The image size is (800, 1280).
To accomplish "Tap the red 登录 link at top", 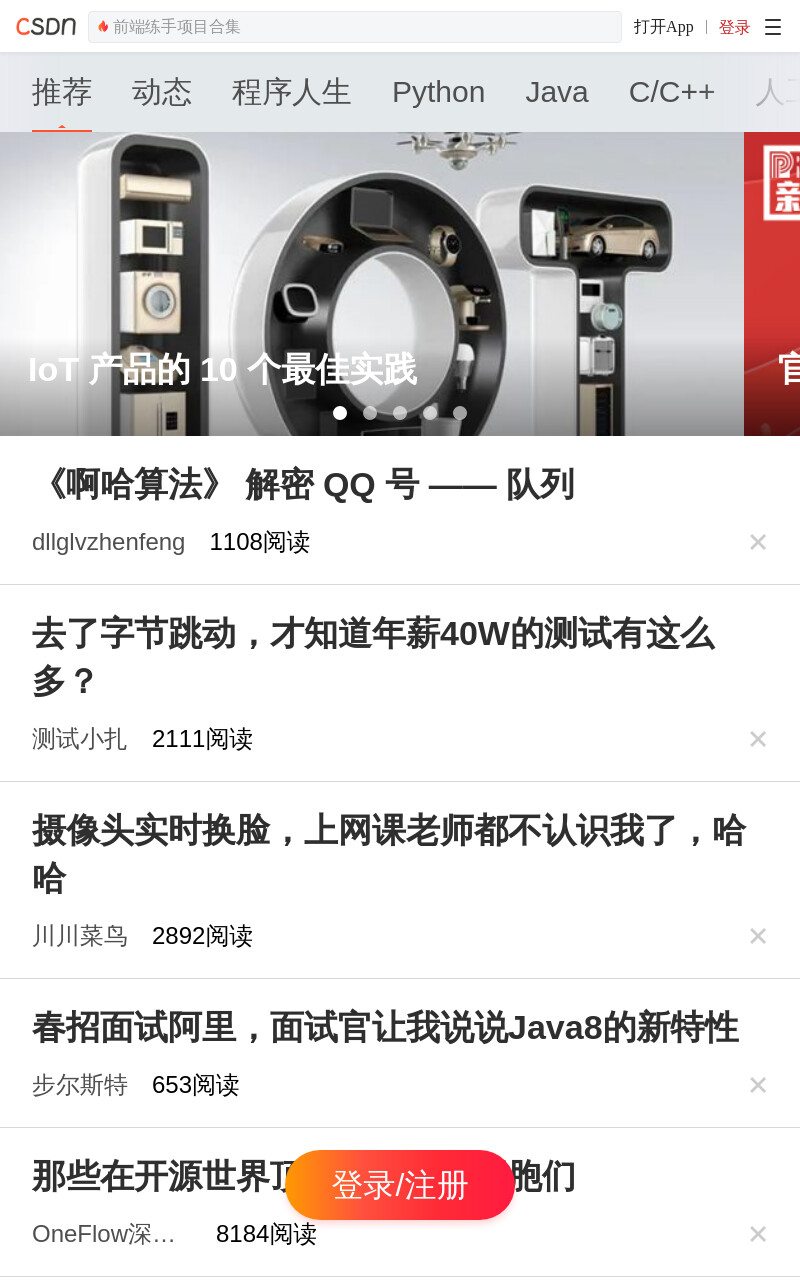I will tap(734, 27).
